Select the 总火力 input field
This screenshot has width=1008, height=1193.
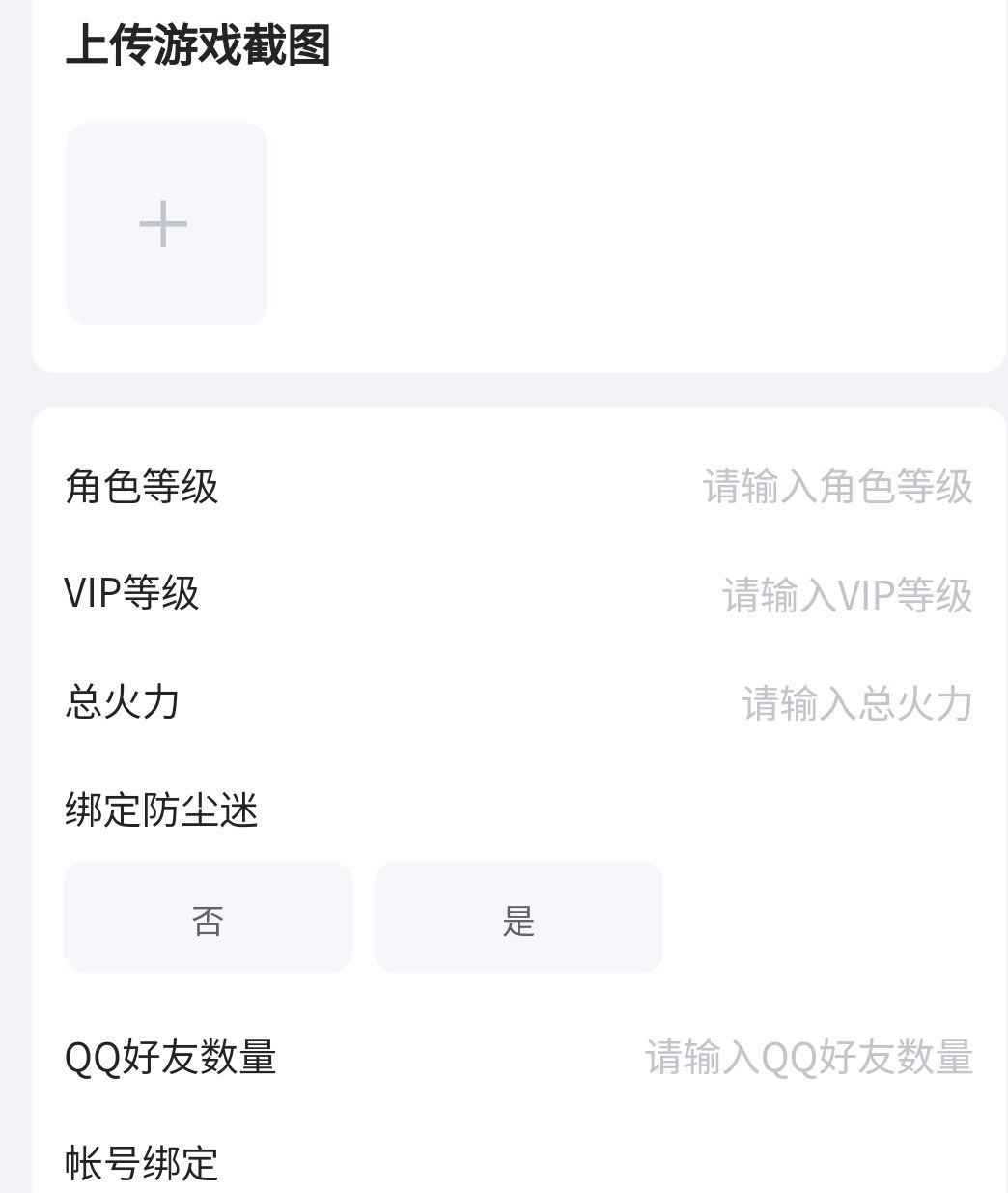[855, 703]
